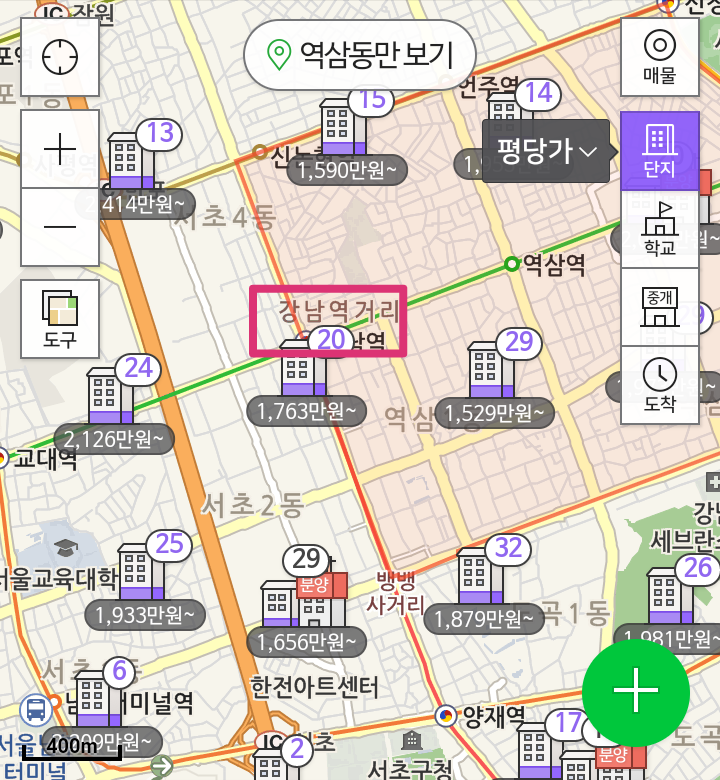This screenshot has width=720, height=780.
Task: Open complex marker priced 1,763만원~
Action: [x=305, y=385]
